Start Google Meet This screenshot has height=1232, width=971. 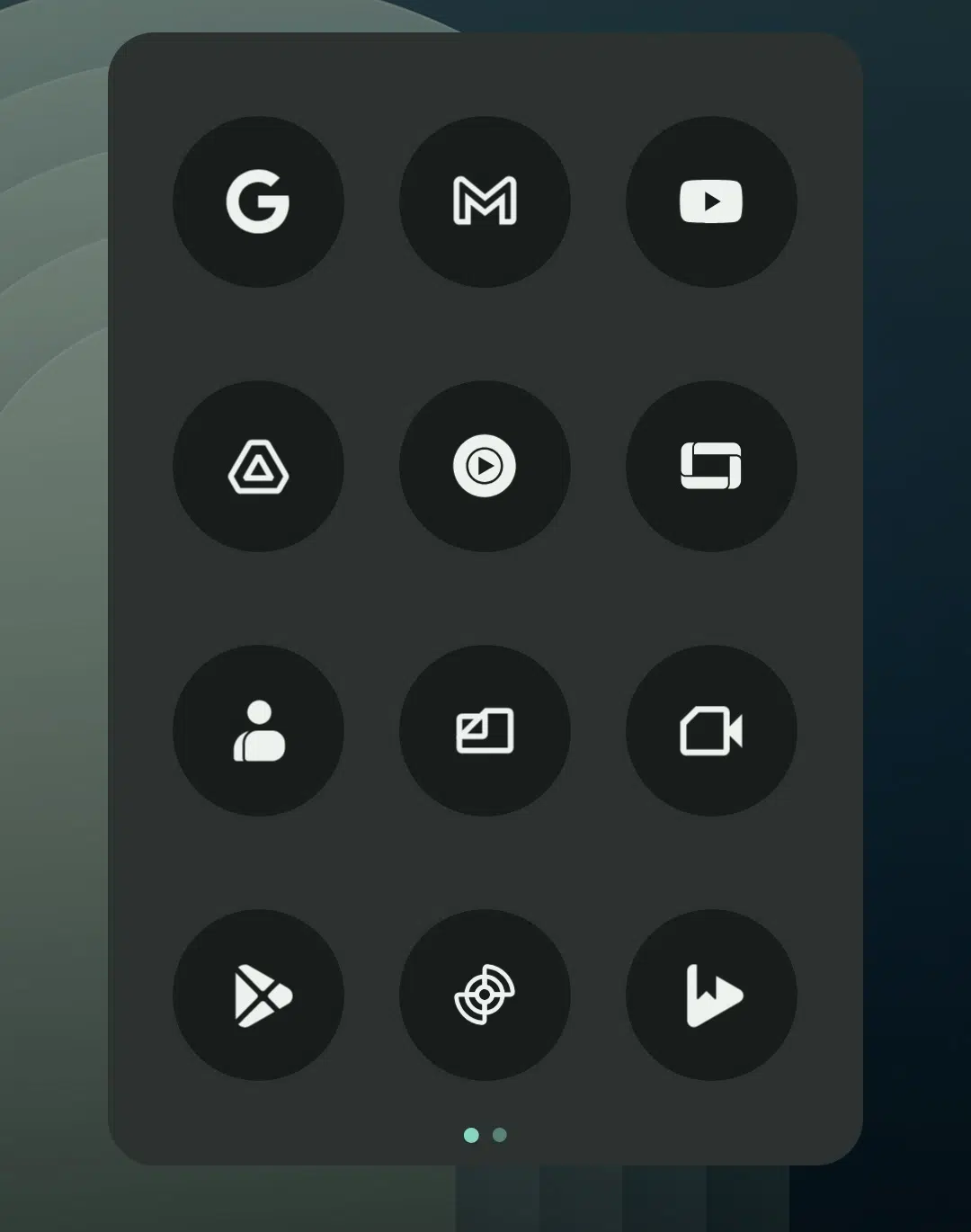711,730
